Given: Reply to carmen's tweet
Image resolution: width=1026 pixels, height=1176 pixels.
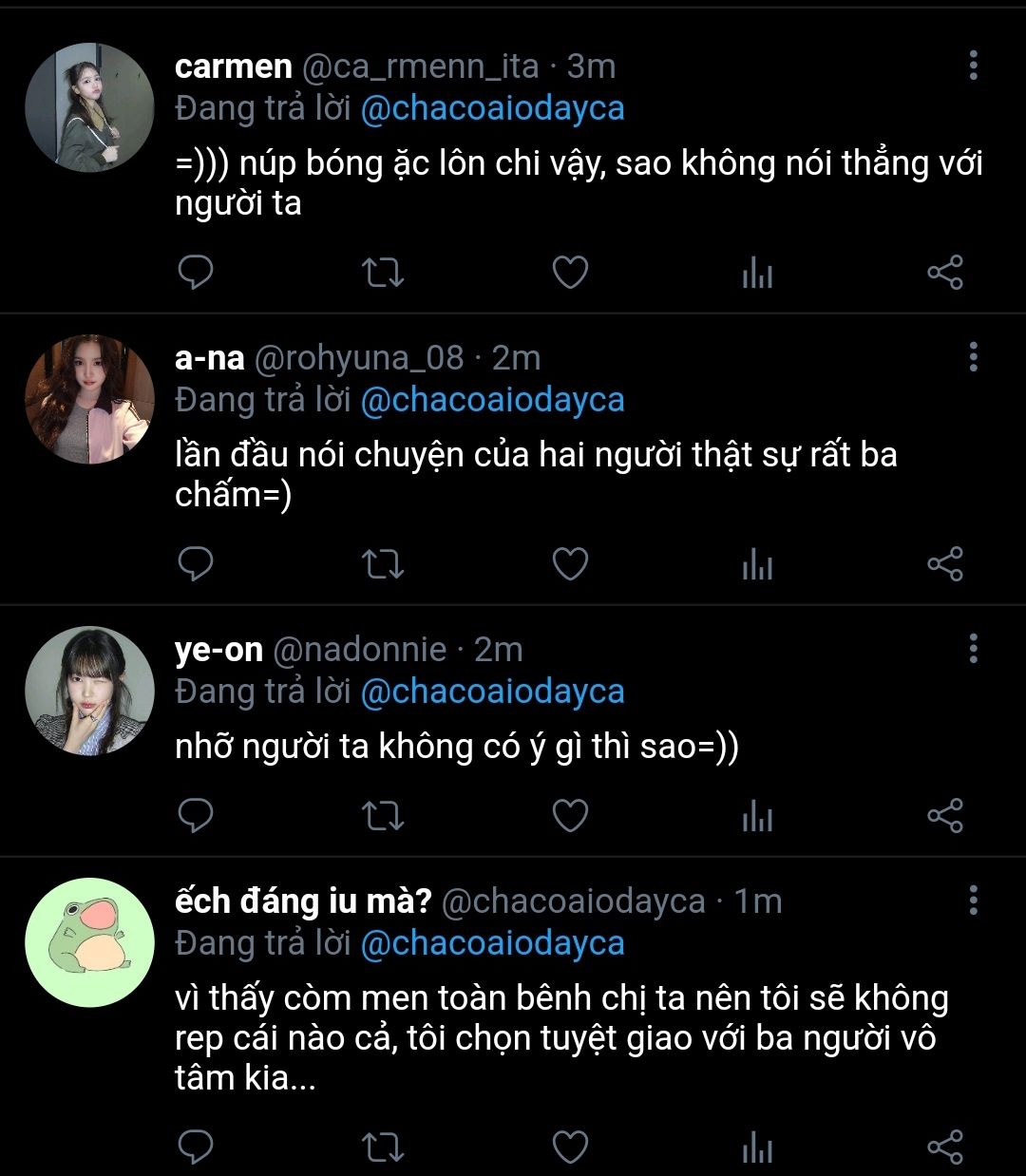Looking at the screenshot, I should point(196,273).
